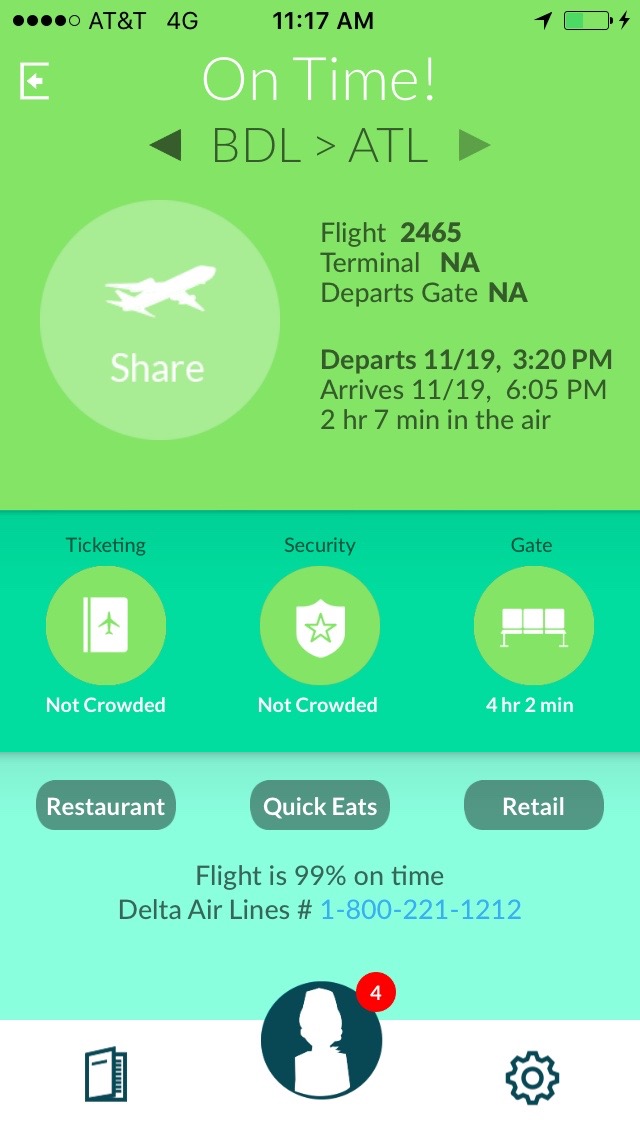Open the Retail shops list

click(x=534, y=806)
